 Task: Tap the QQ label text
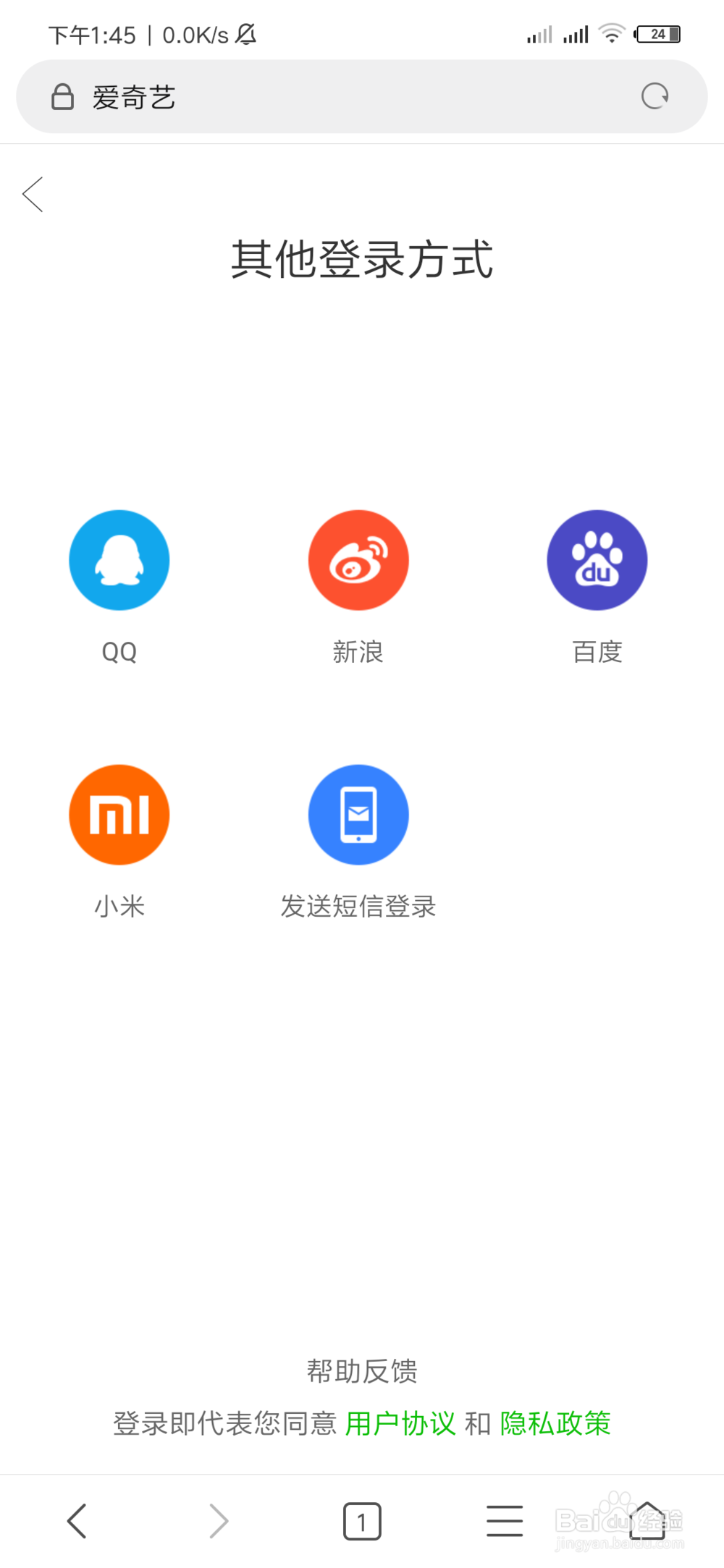[119, 652]
